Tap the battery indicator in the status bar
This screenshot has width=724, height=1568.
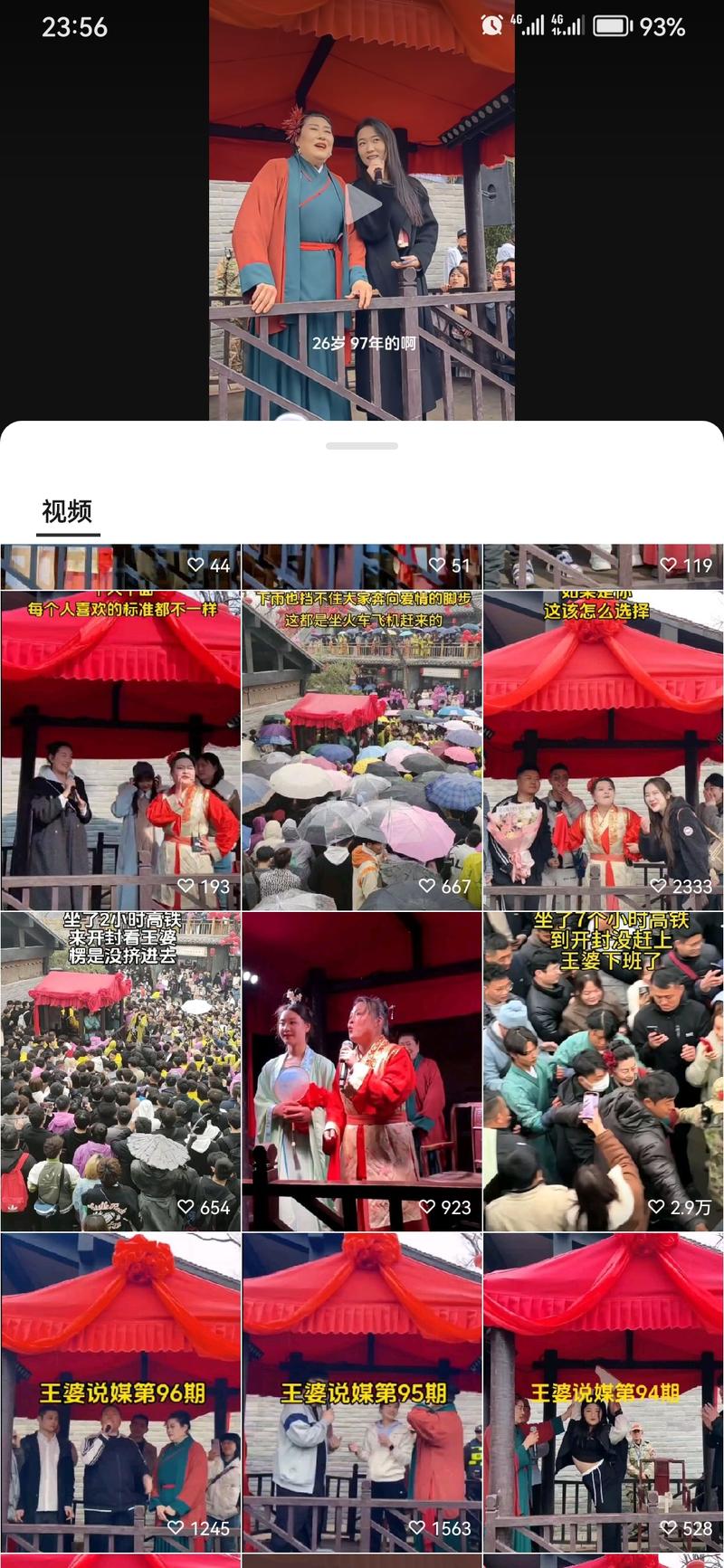coord(613,27)
